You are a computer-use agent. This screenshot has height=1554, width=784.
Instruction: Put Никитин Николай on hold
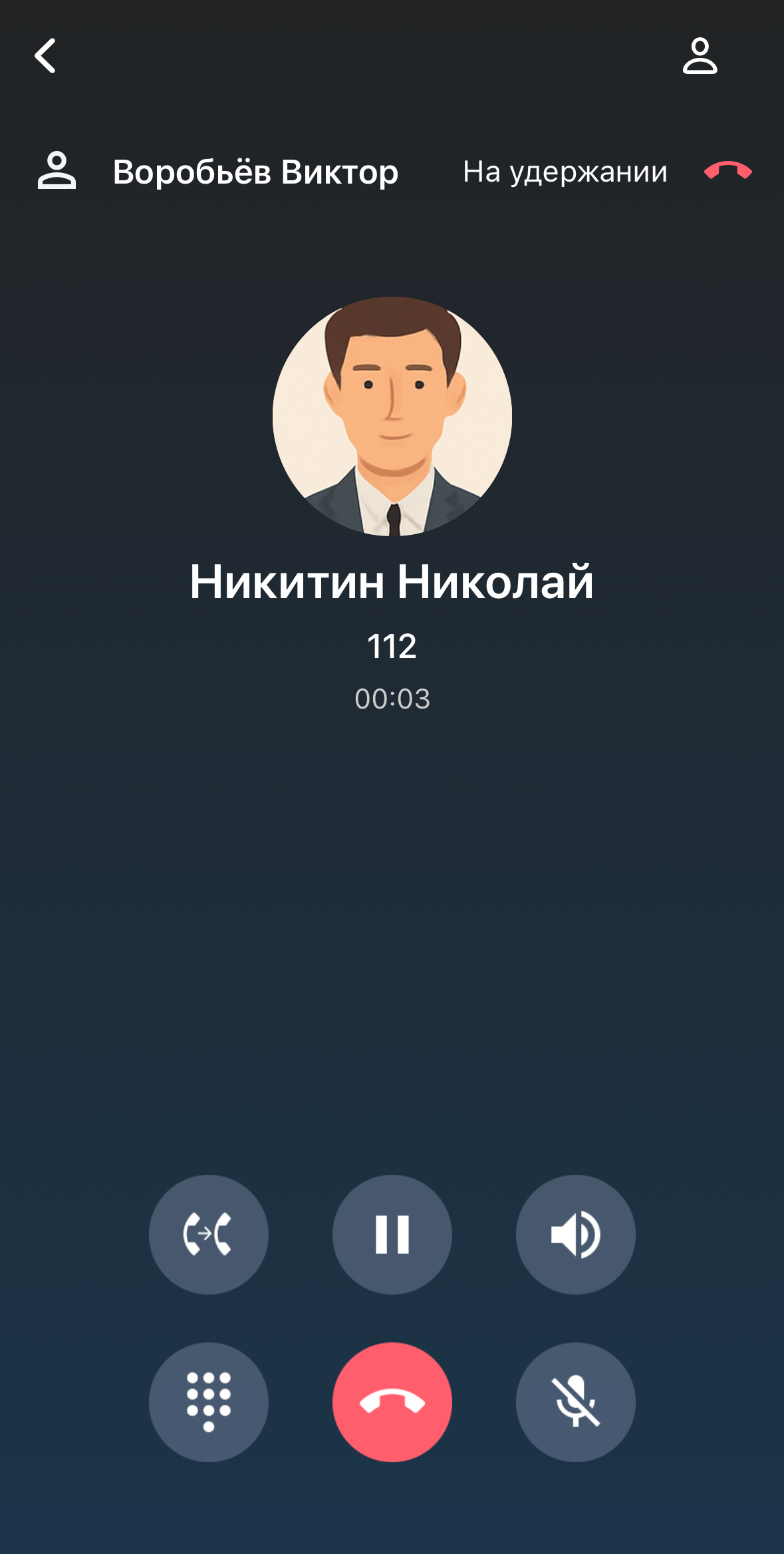[x=392, y=1234]
